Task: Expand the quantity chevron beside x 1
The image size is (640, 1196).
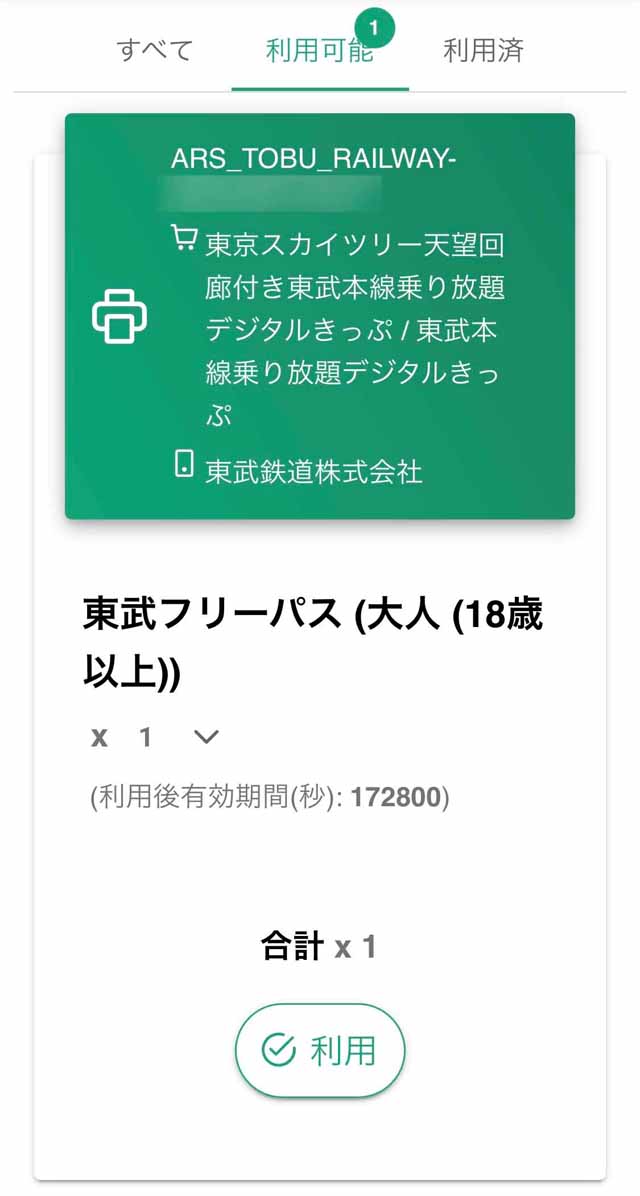Action: 206,737
